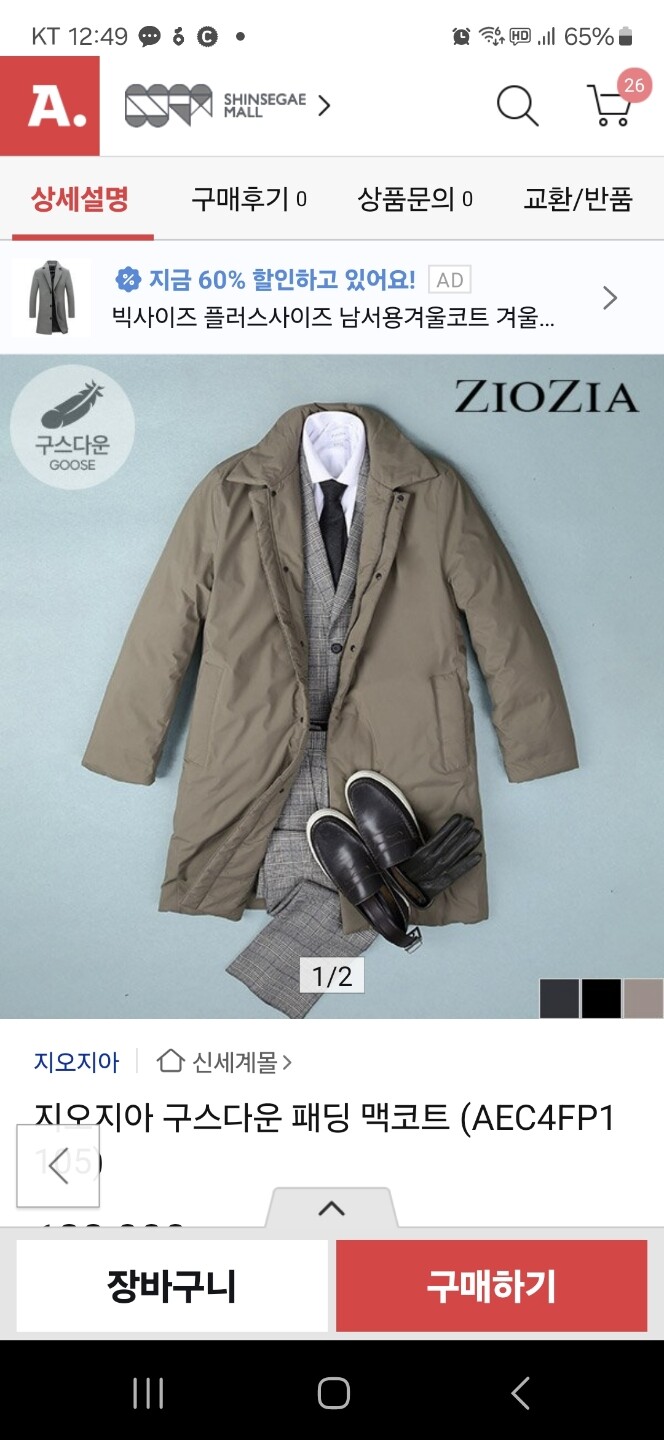The image size is (664, 1440).
Task: Open the 지오지아 brand link
Action: click(x=76, y=1062)
